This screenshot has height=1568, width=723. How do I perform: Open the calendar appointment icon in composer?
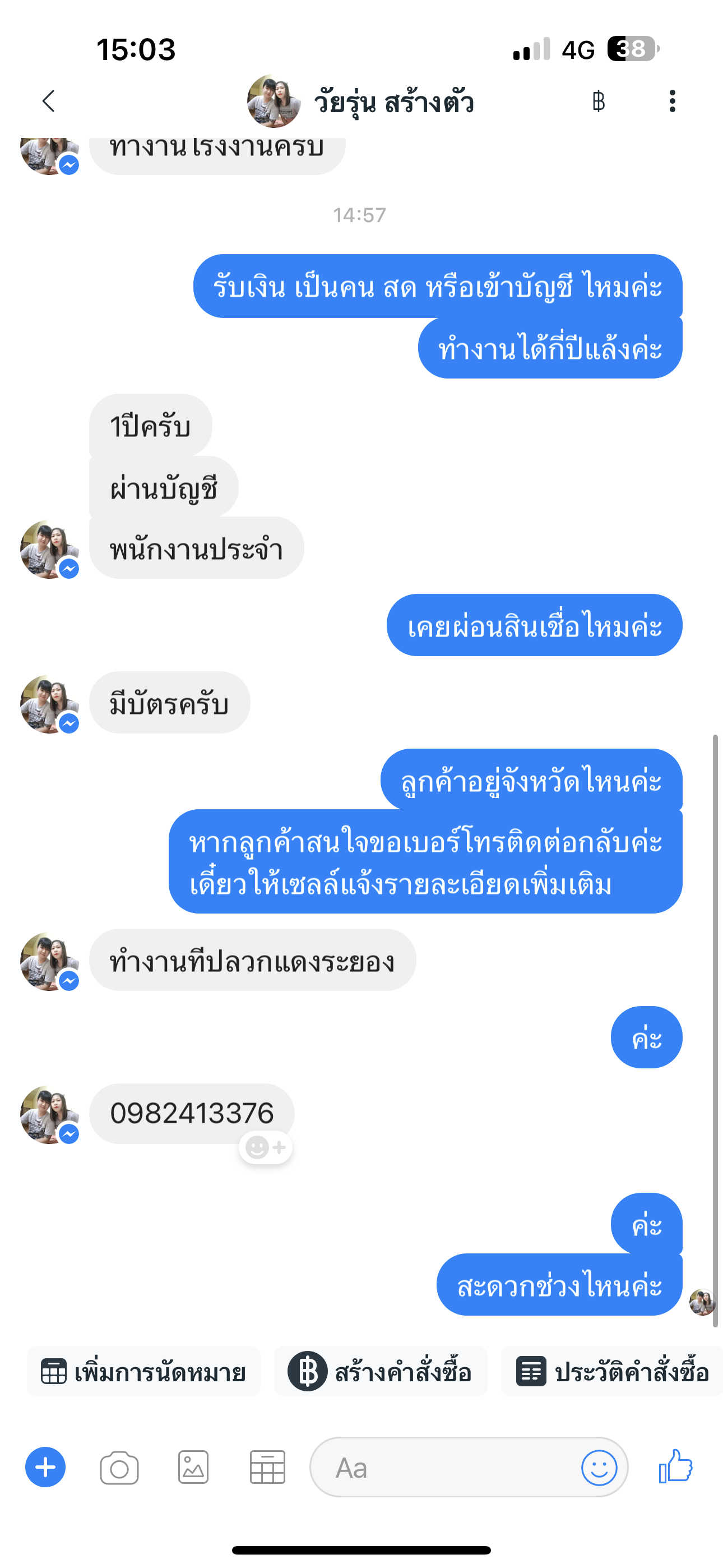267,1468
